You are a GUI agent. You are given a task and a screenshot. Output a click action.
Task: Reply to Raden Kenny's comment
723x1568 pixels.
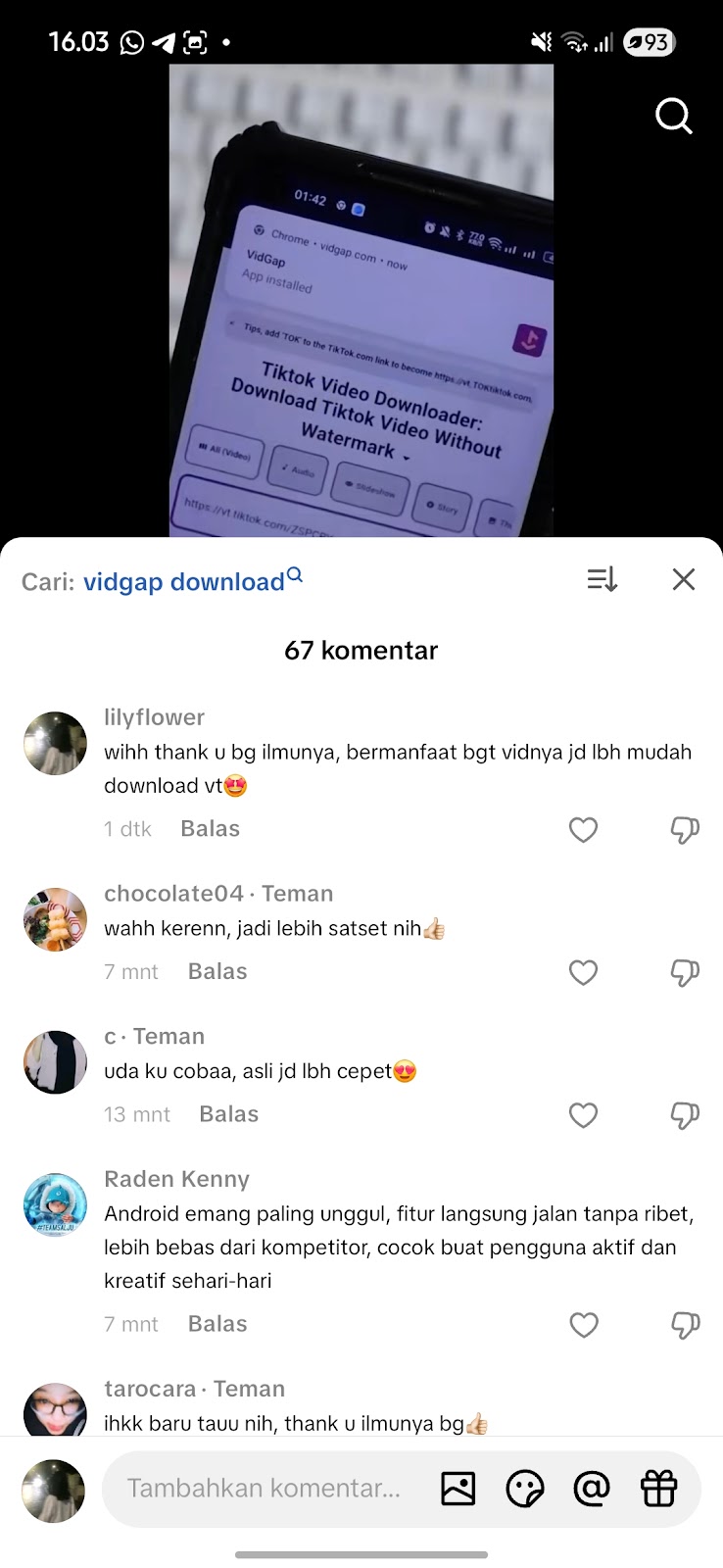[x=217, y=1324]
